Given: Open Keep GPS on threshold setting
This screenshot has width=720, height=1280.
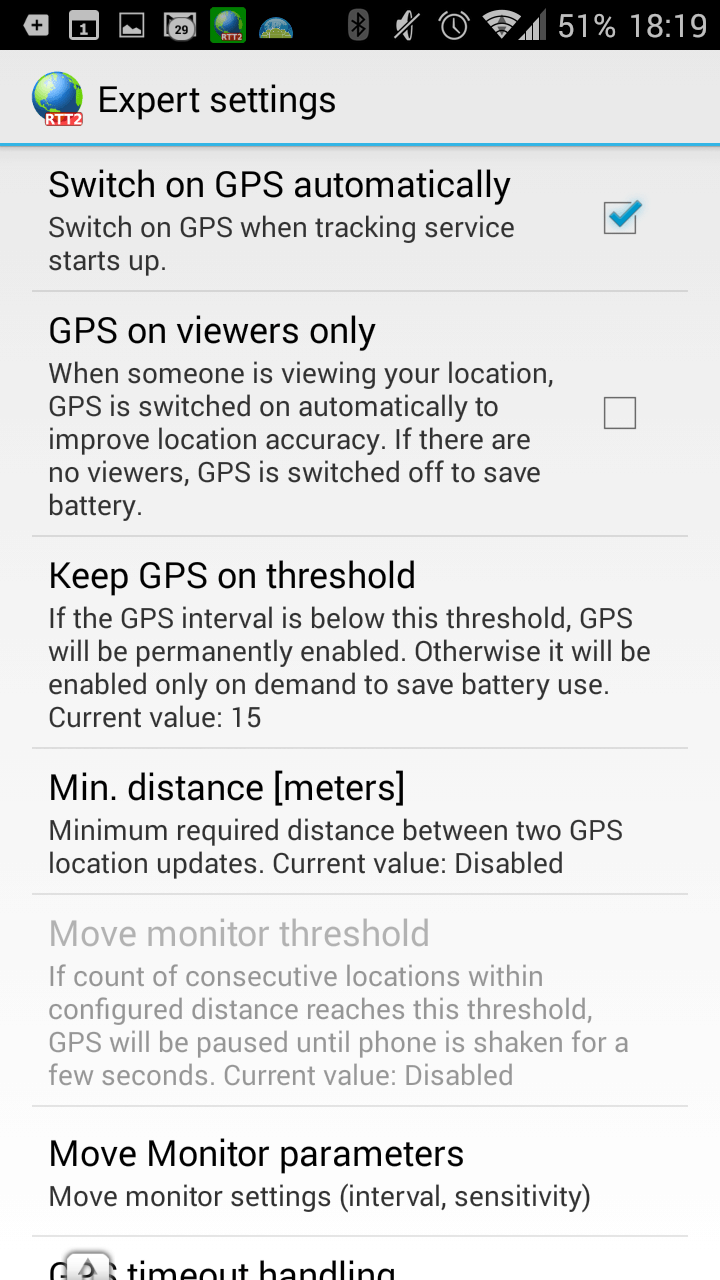Looking at the screenshot, I should click(360, 642).
